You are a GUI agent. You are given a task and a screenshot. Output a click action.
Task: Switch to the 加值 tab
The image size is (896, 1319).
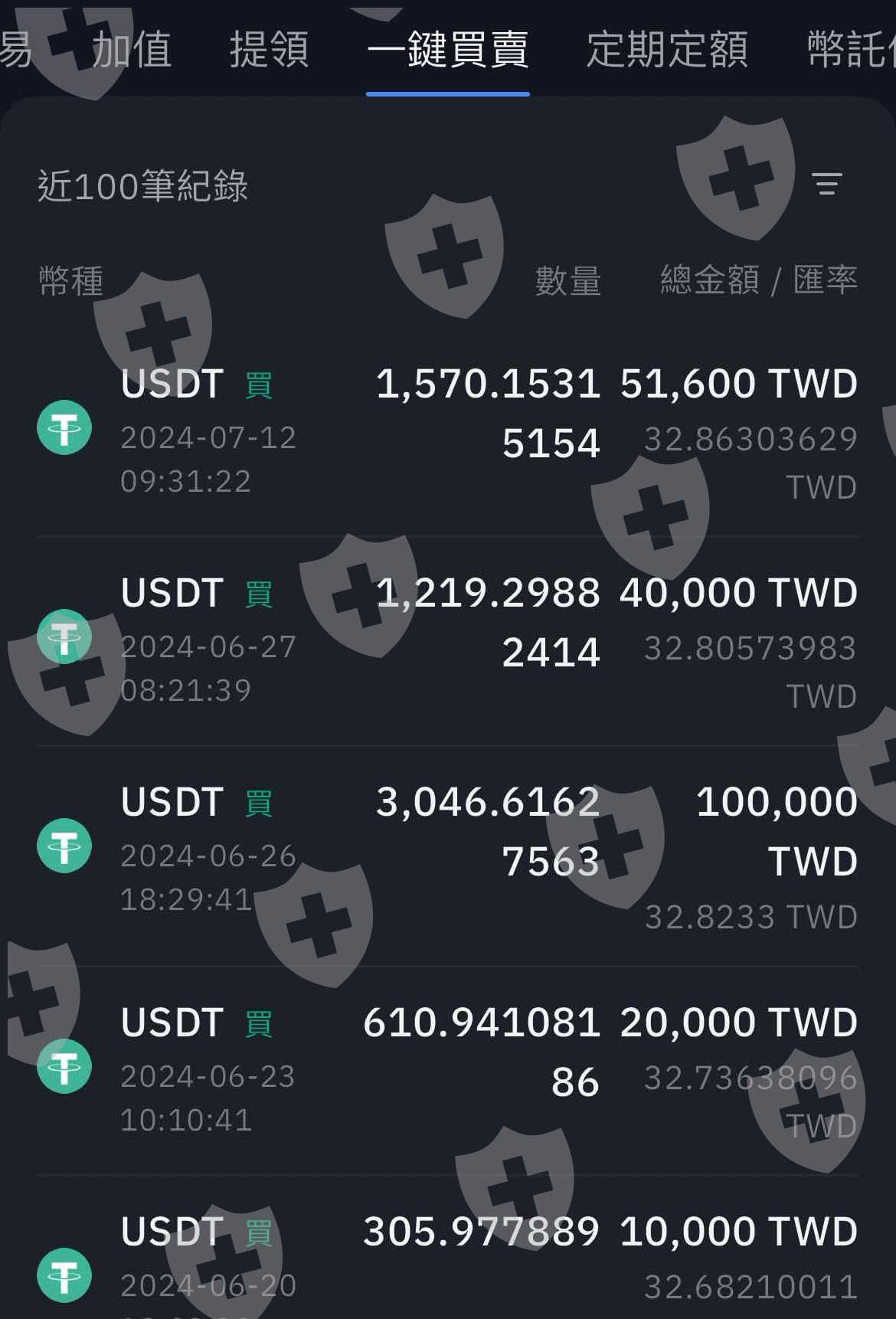(131, 49)
